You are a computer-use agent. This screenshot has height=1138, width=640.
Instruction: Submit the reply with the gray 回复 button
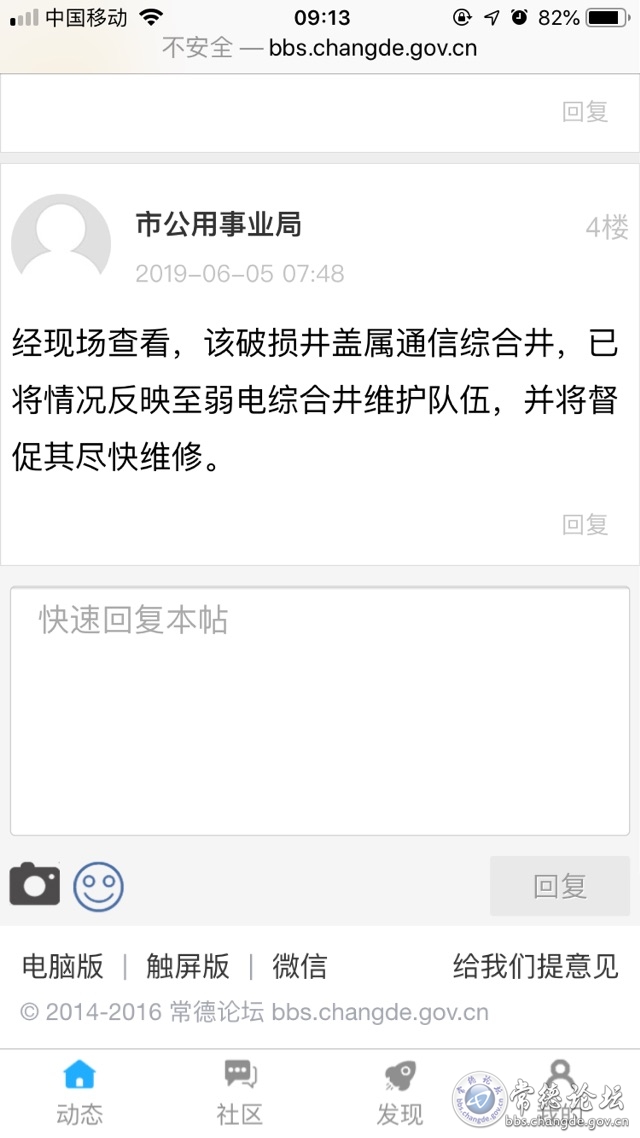pyautogui.click(x=559, y=886)
